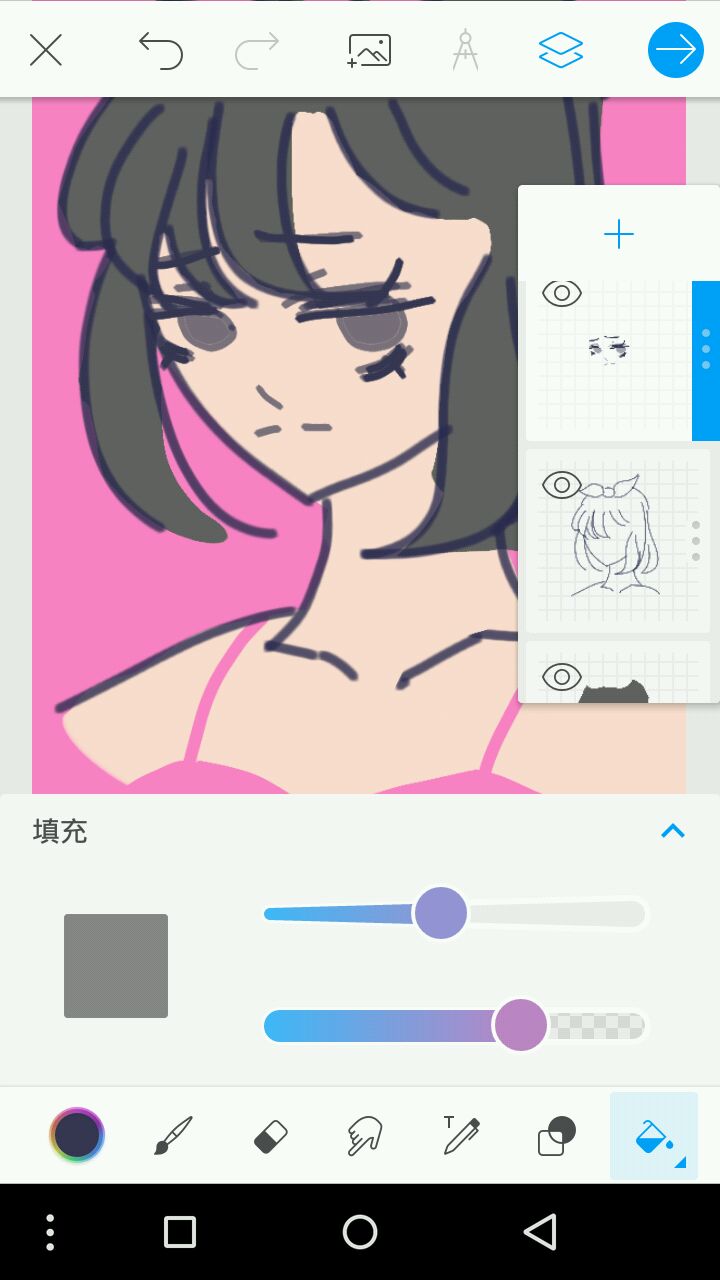Choose the text tool
This screenshot has width=720, height=1280.
461,1136
